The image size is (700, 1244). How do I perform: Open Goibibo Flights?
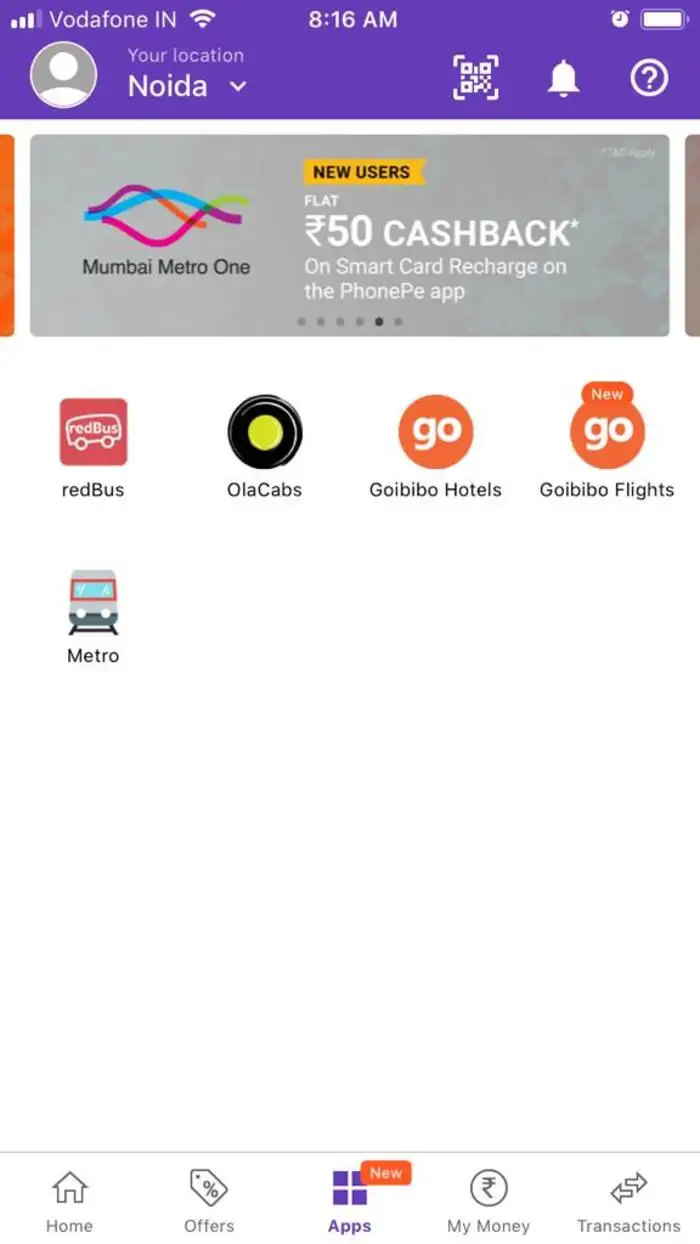tap(607, 433)
